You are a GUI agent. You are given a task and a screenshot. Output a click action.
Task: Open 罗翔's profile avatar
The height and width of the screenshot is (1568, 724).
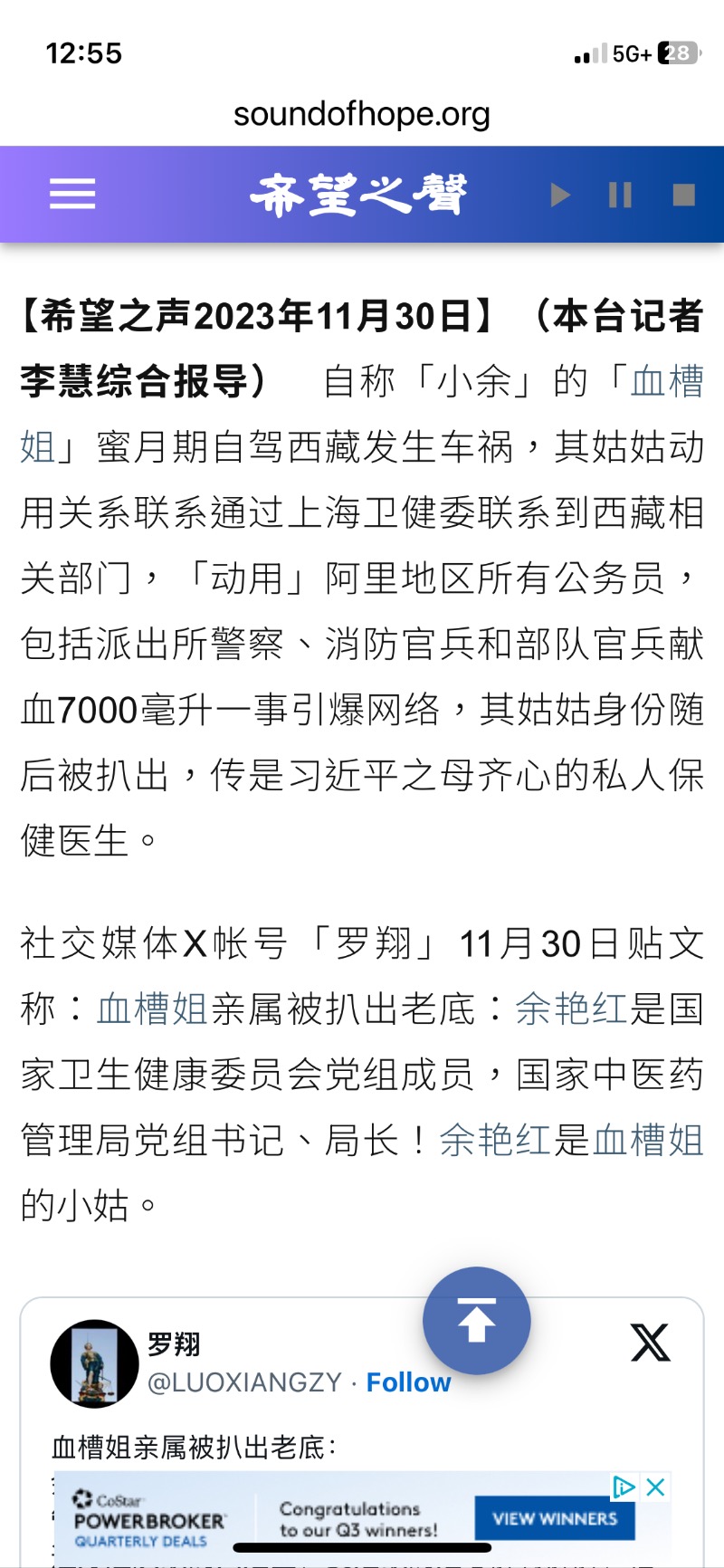click(x=94, y=1363)
